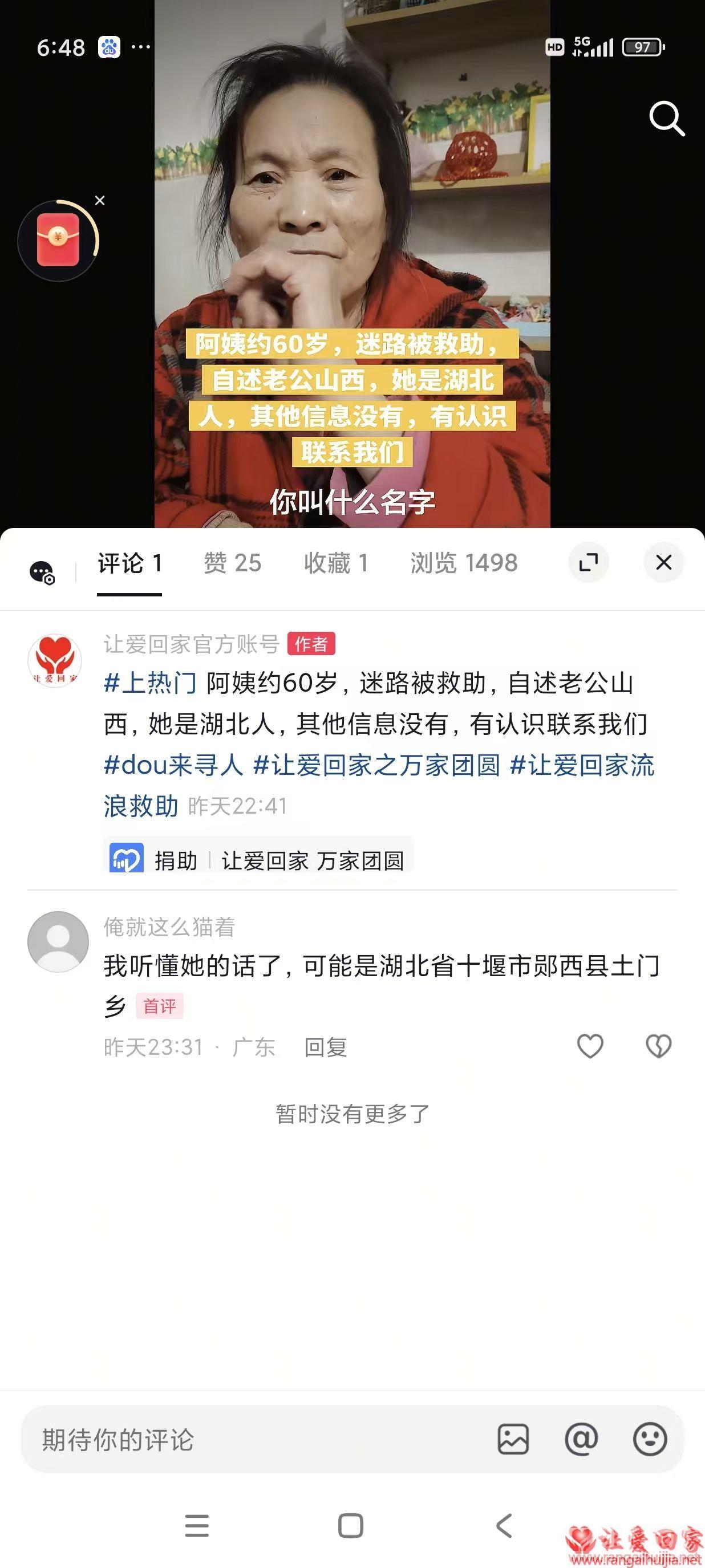Open the red envelope reward widget
Image resolution: width=705 pixels, height=1568 pixels.
coord(58,241)
